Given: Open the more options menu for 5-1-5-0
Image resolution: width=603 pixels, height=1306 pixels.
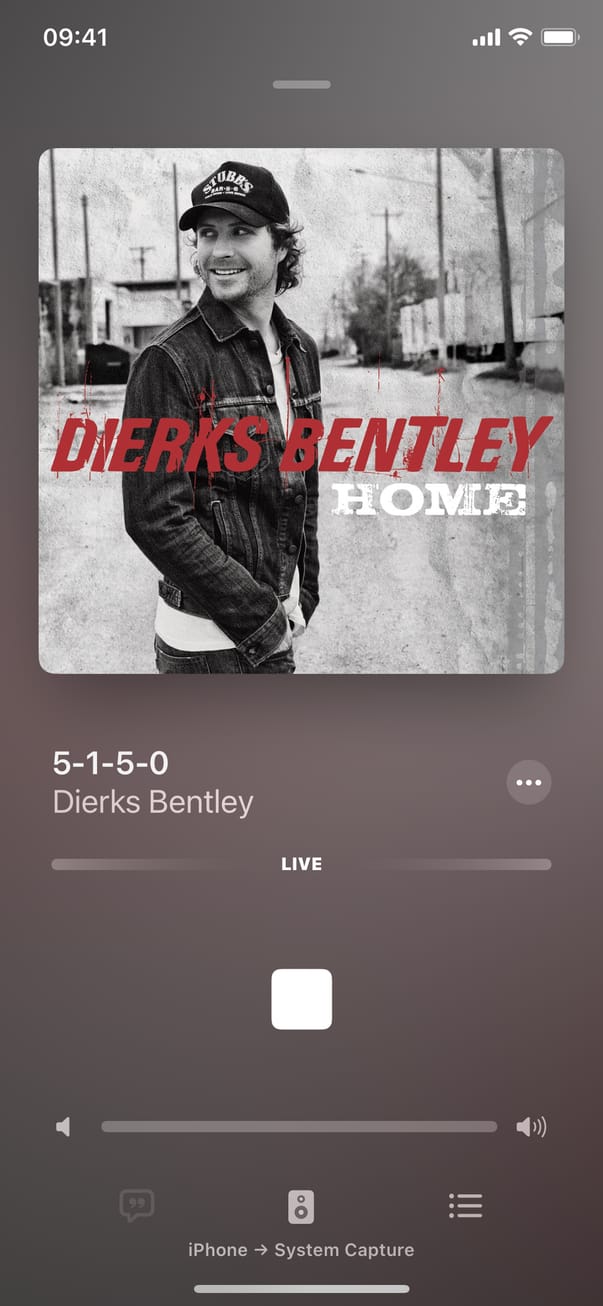Looking at the screenshot, I should click(528, 782).
